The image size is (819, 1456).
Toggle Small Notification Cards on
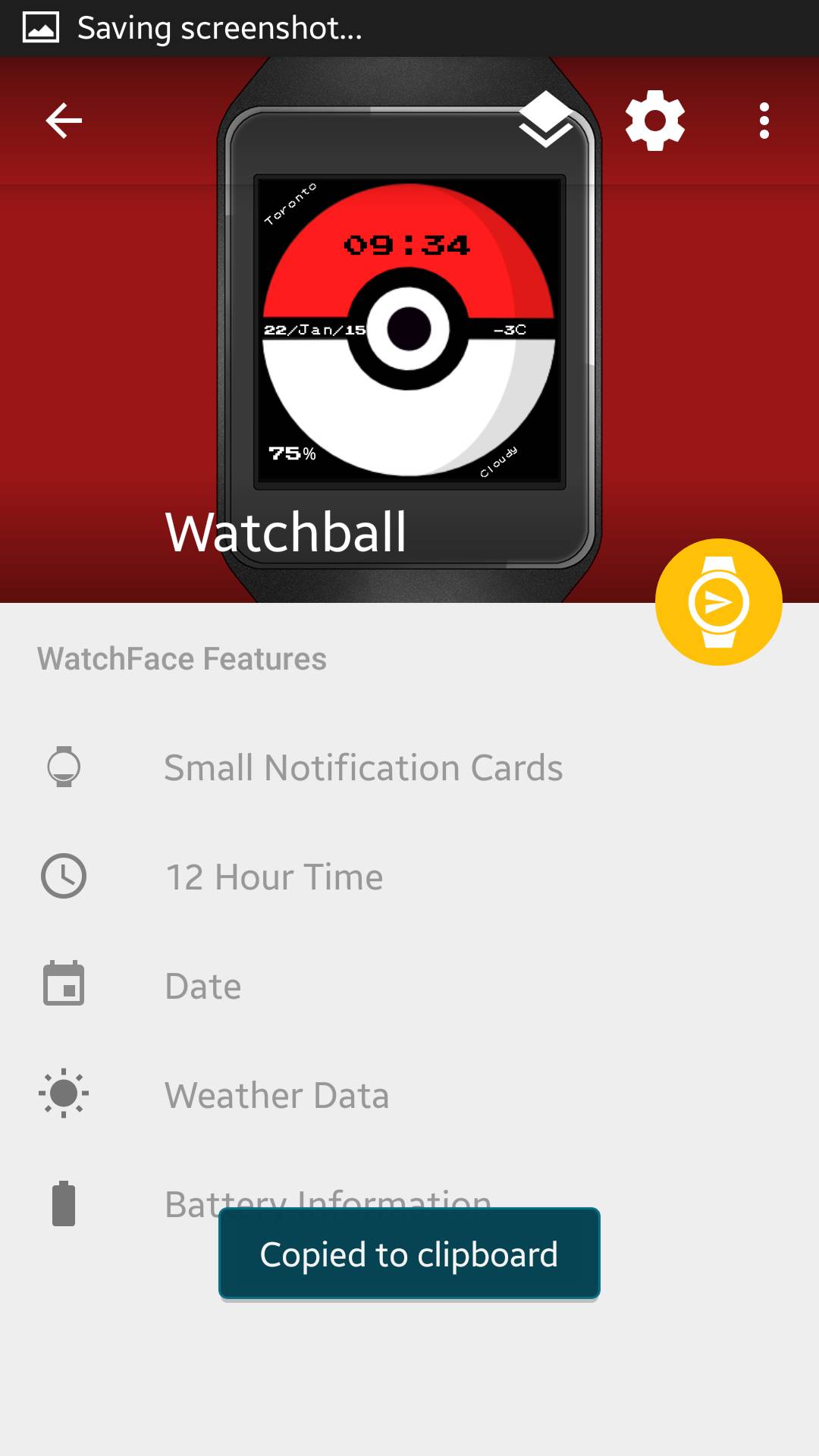click(x=362, y=767)
